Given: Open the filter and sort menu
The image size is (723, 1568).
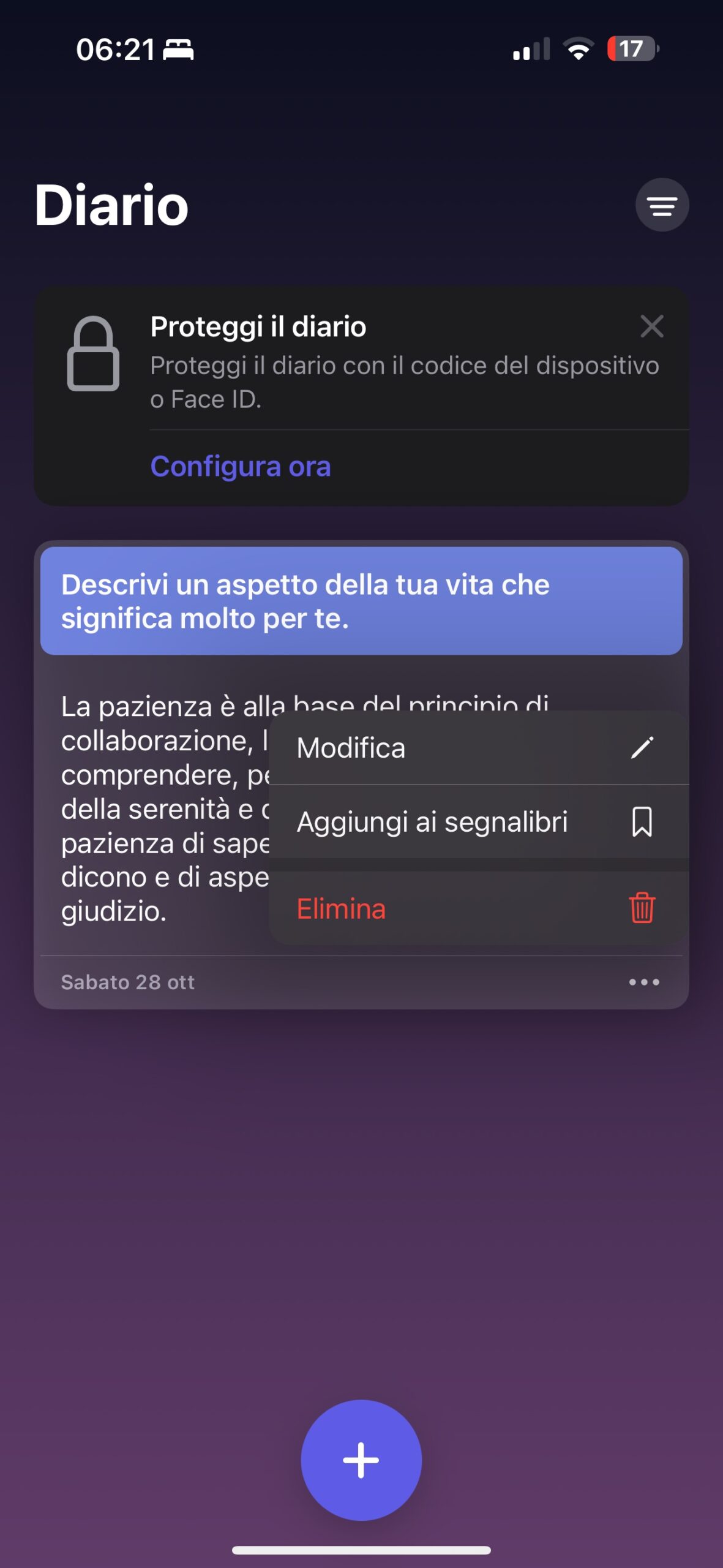Looking at the screenshot, I should coord(662,205).
